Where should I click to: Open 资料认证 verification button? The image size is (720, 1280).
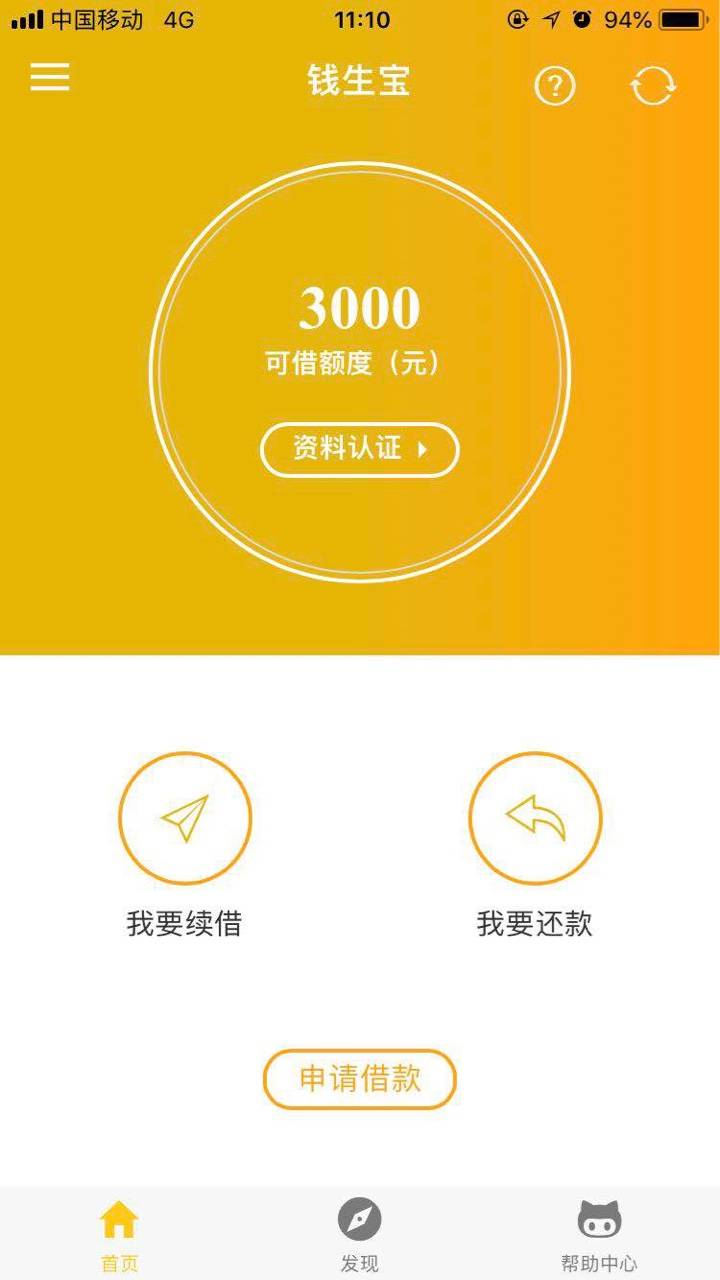pyautogui.click(x=360, y=450)
